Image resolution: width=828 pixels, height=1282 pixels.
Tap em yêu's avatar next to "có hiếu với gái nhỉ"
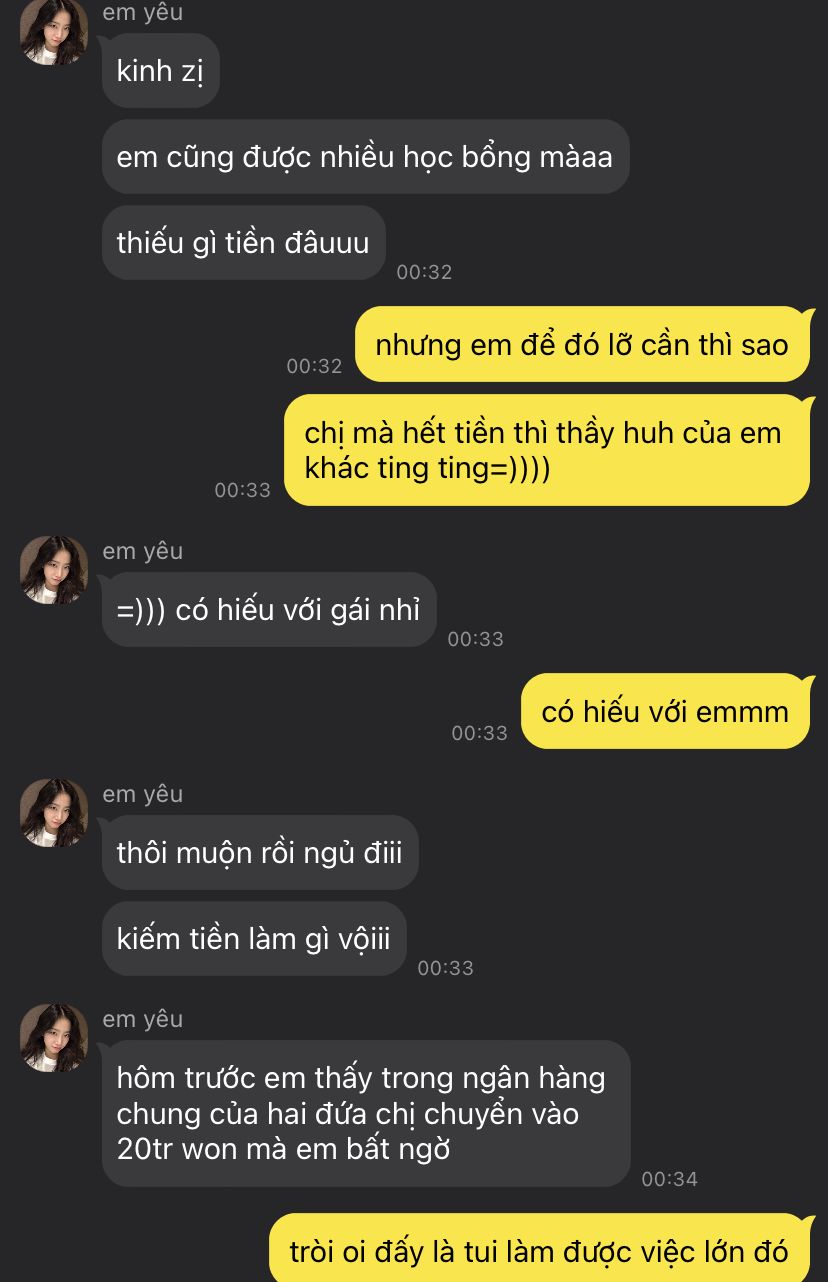(x=54, y=570)
